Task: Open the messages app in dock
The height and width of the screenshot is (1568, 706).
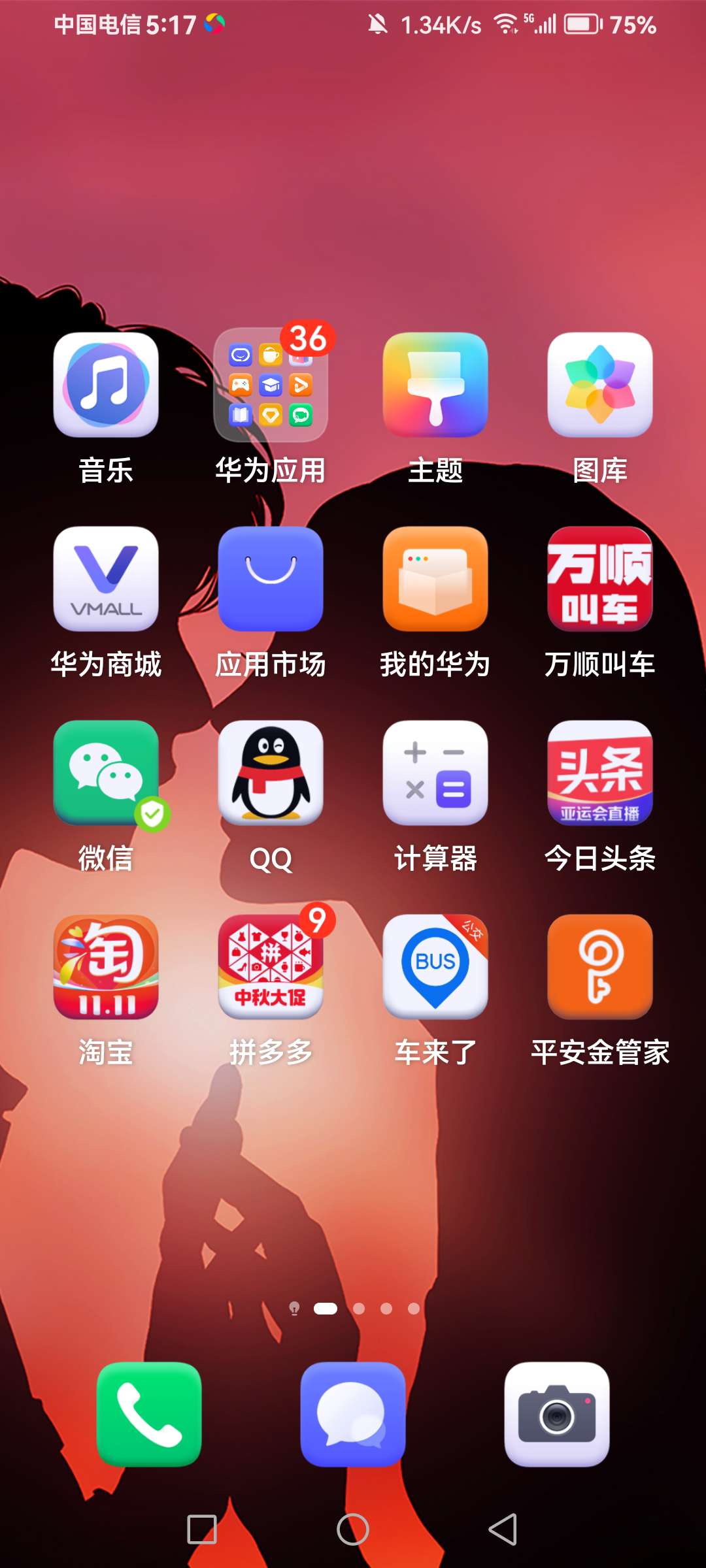Action: point(353,1414)
